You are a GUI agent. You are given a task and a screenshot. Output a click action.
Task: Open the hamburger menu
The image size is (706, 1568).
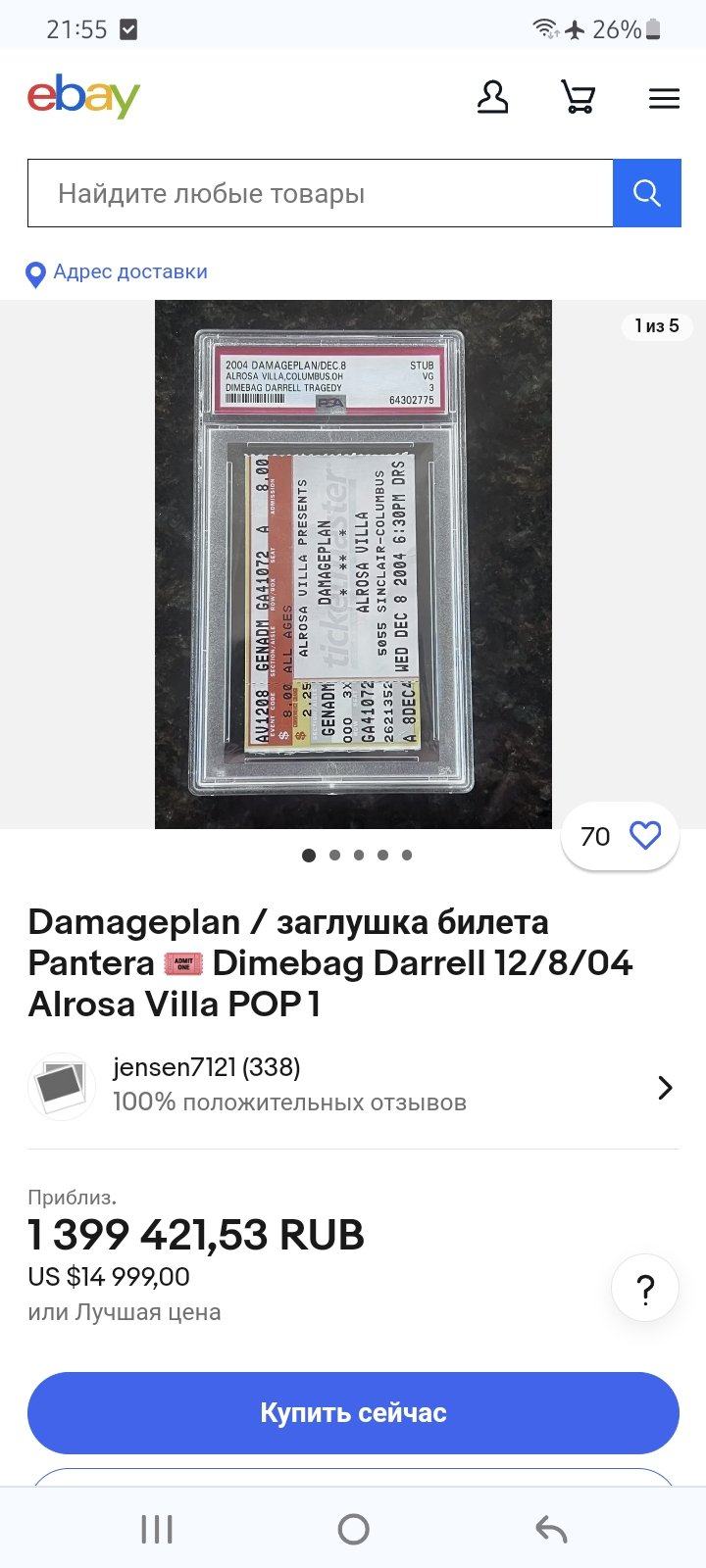coord(664,98)
